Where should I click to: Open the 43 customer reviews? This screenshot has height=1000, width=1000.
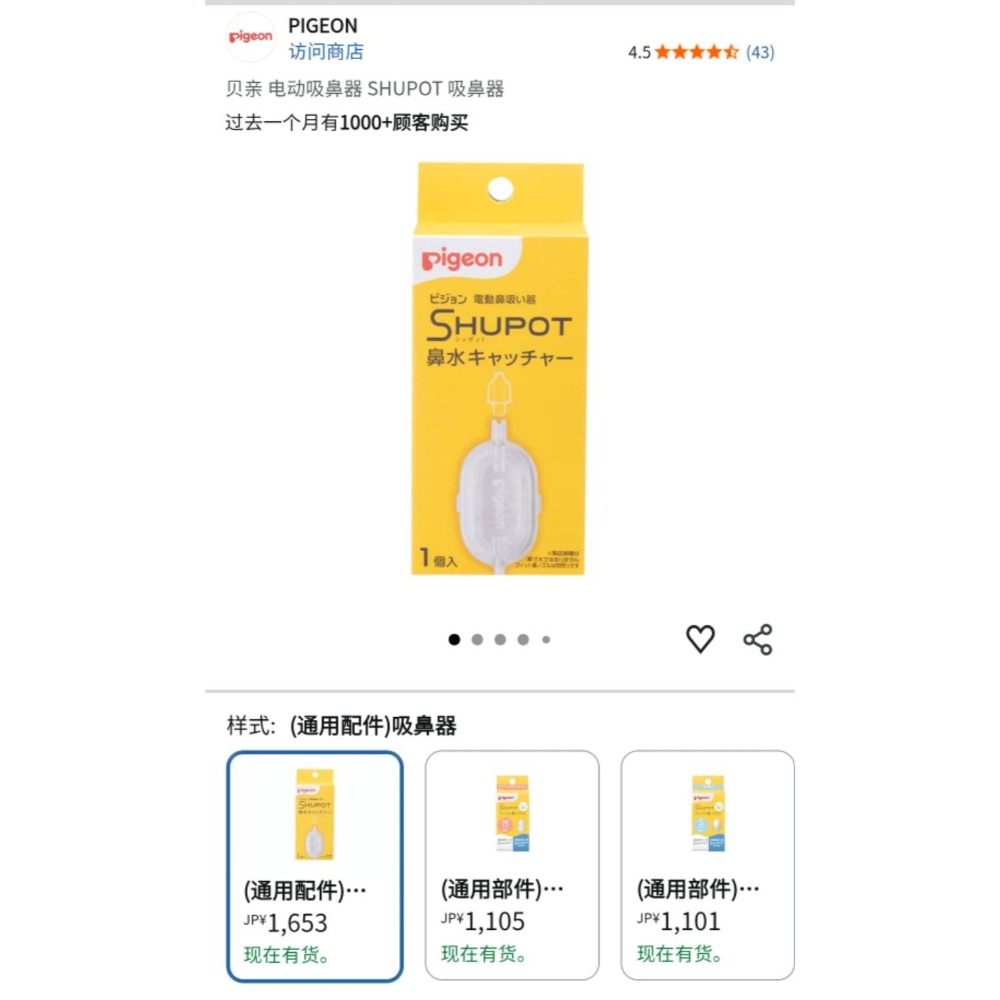click(760, 52)
